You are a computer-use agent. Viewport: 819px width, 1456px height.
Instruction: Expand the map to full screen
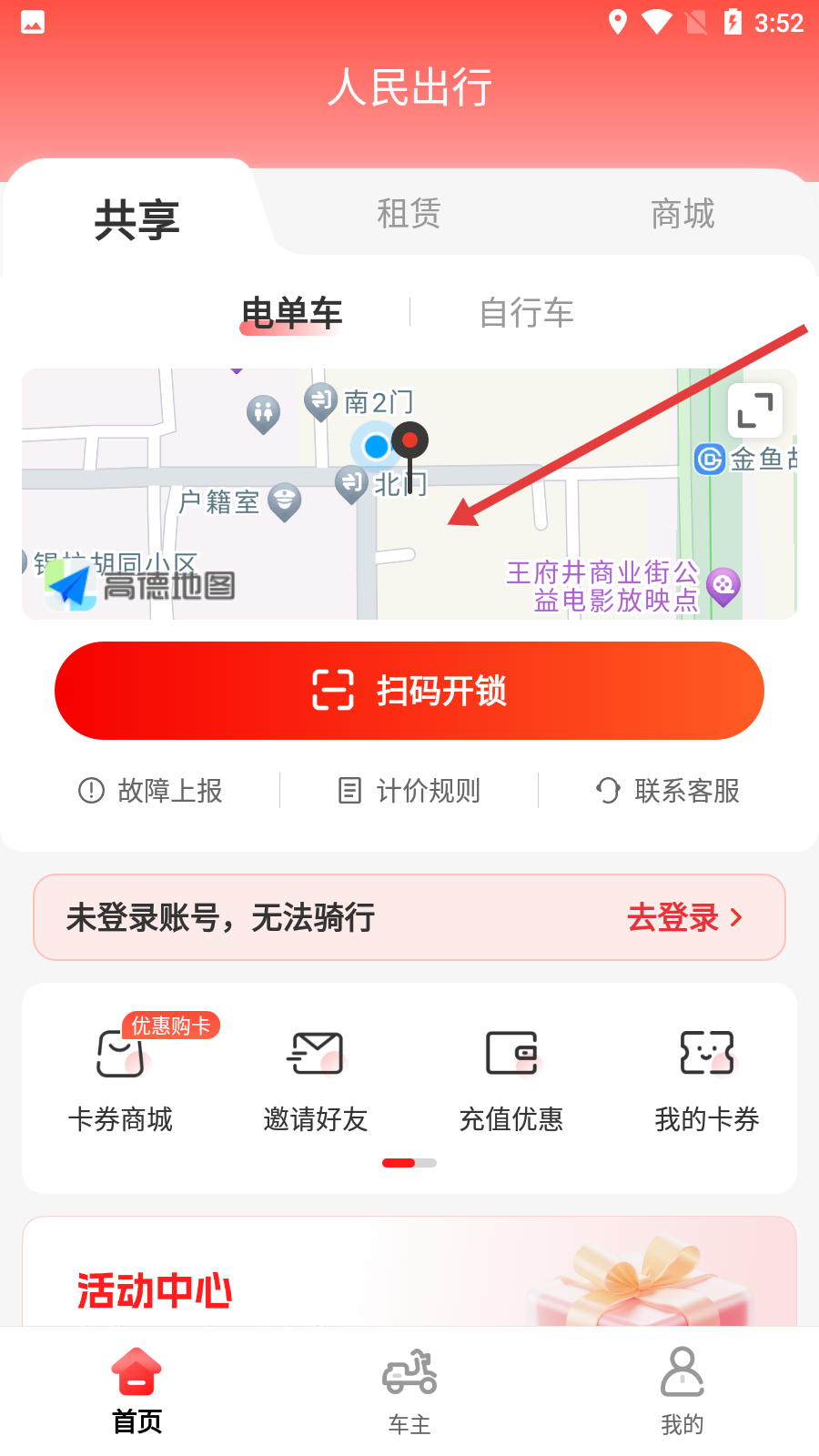754,410
